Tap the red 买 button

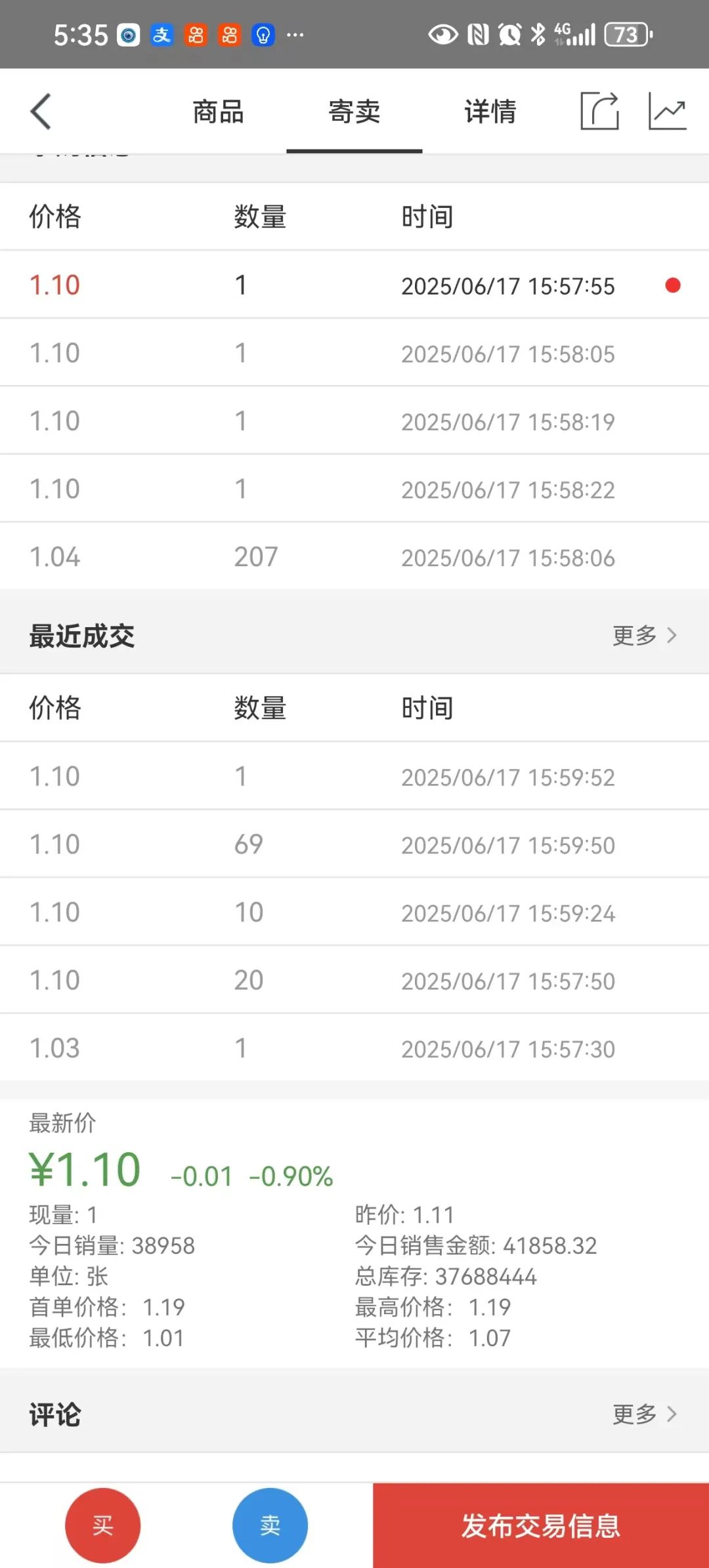tap(103, 1525)
